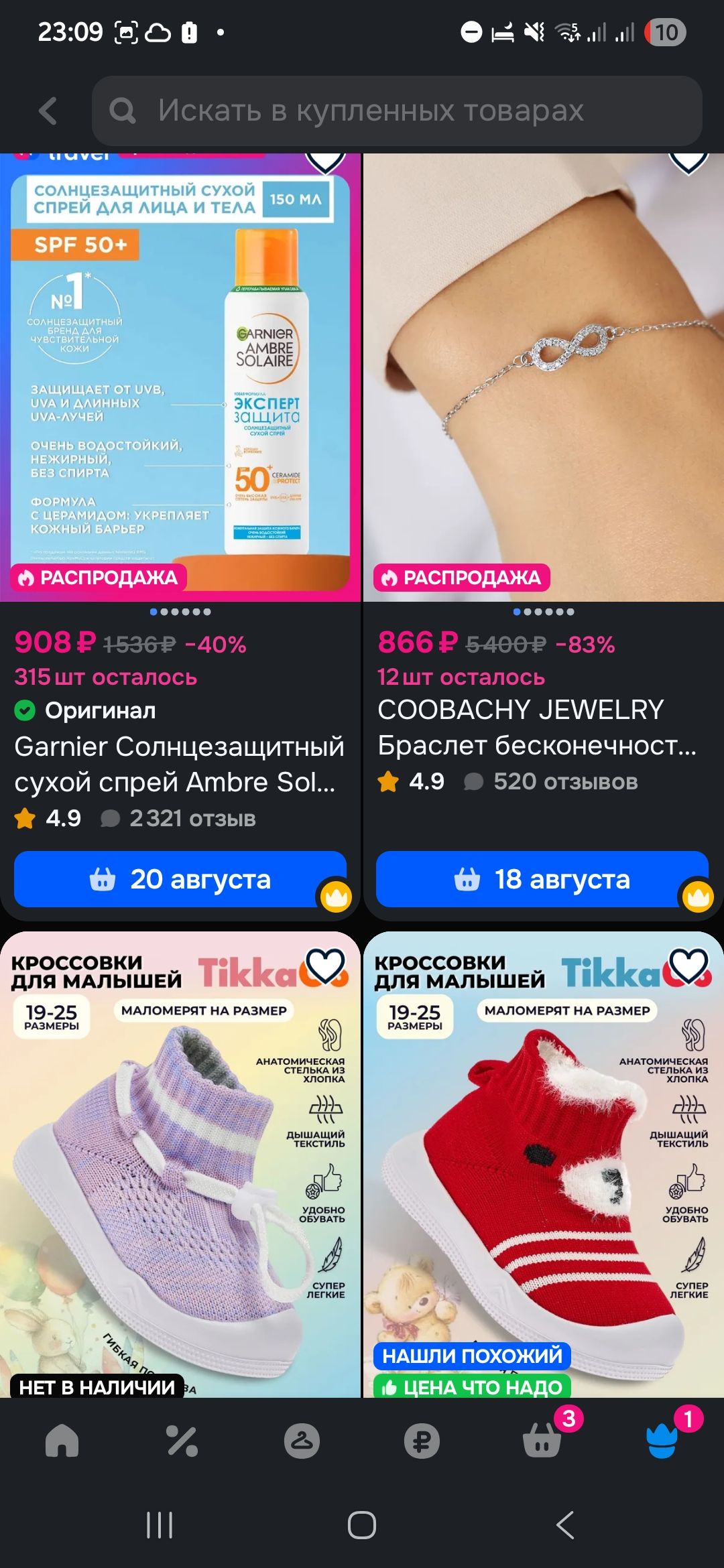Open the out-of-stock purple sneakers product
Screen dimensions: 724x1568
tap(180, 1164)
